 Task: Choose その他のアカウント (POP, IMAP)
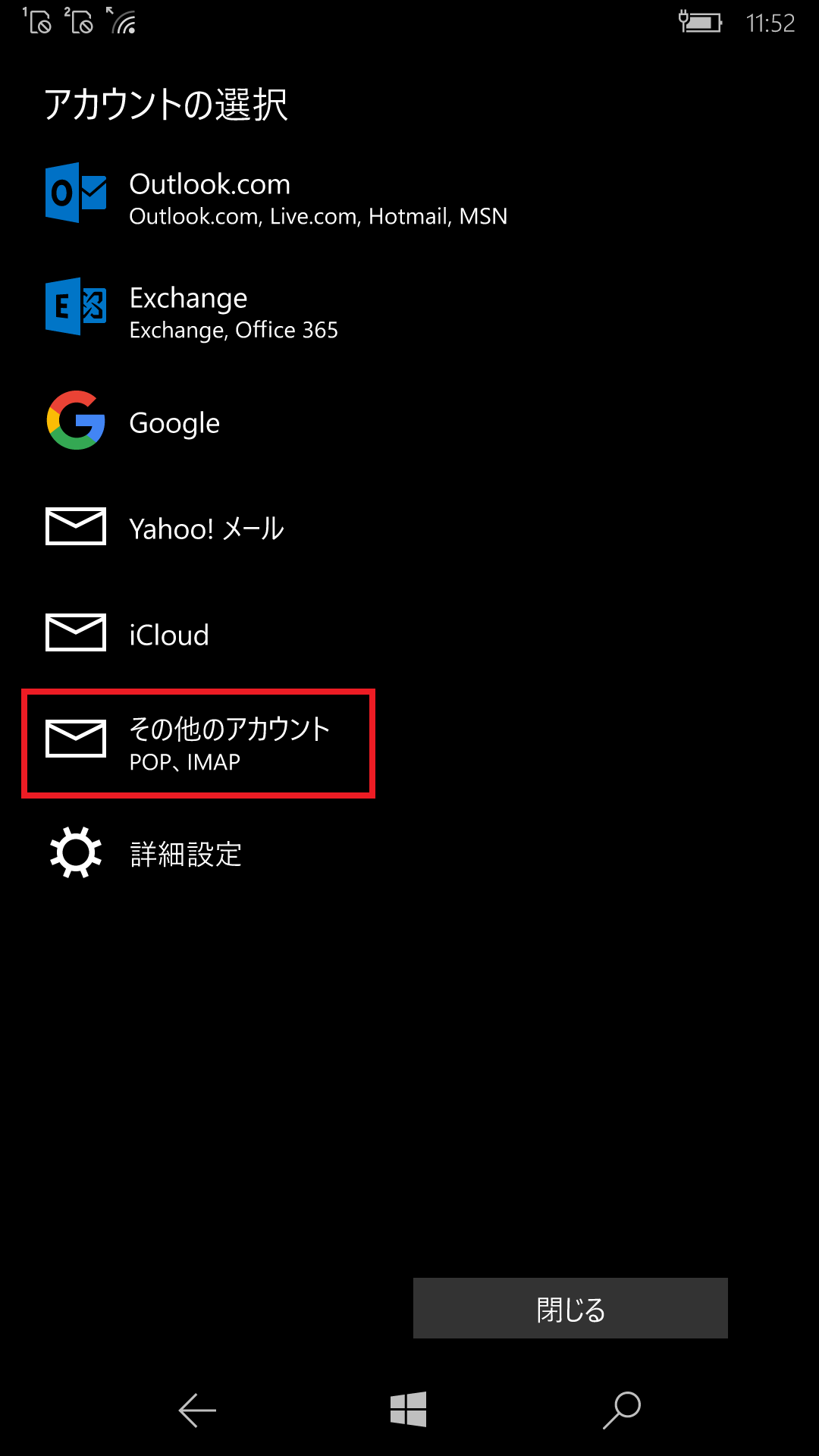pyautogui.click(x=199, y=743)
